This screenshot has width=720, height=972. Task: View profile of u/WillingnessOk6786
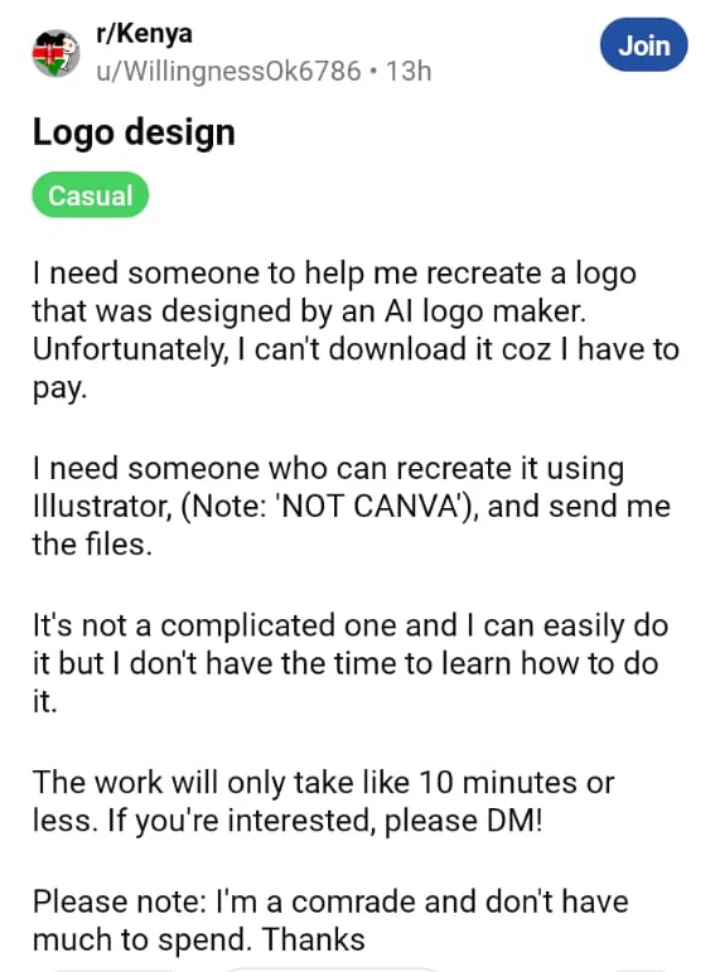[x=228, y=71]
